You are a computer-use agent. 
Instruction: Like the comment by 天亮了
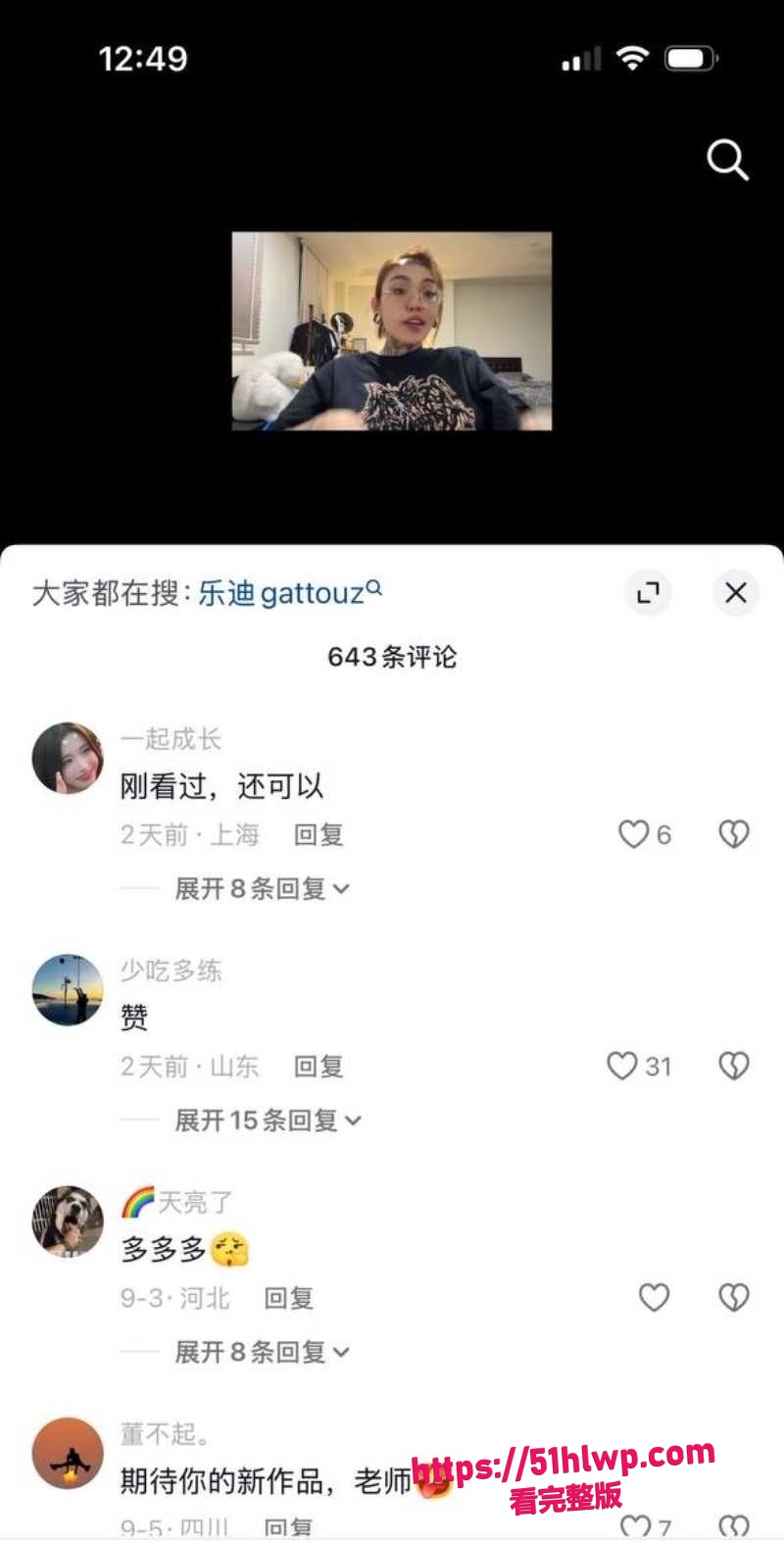click(x=654, y=1297)
